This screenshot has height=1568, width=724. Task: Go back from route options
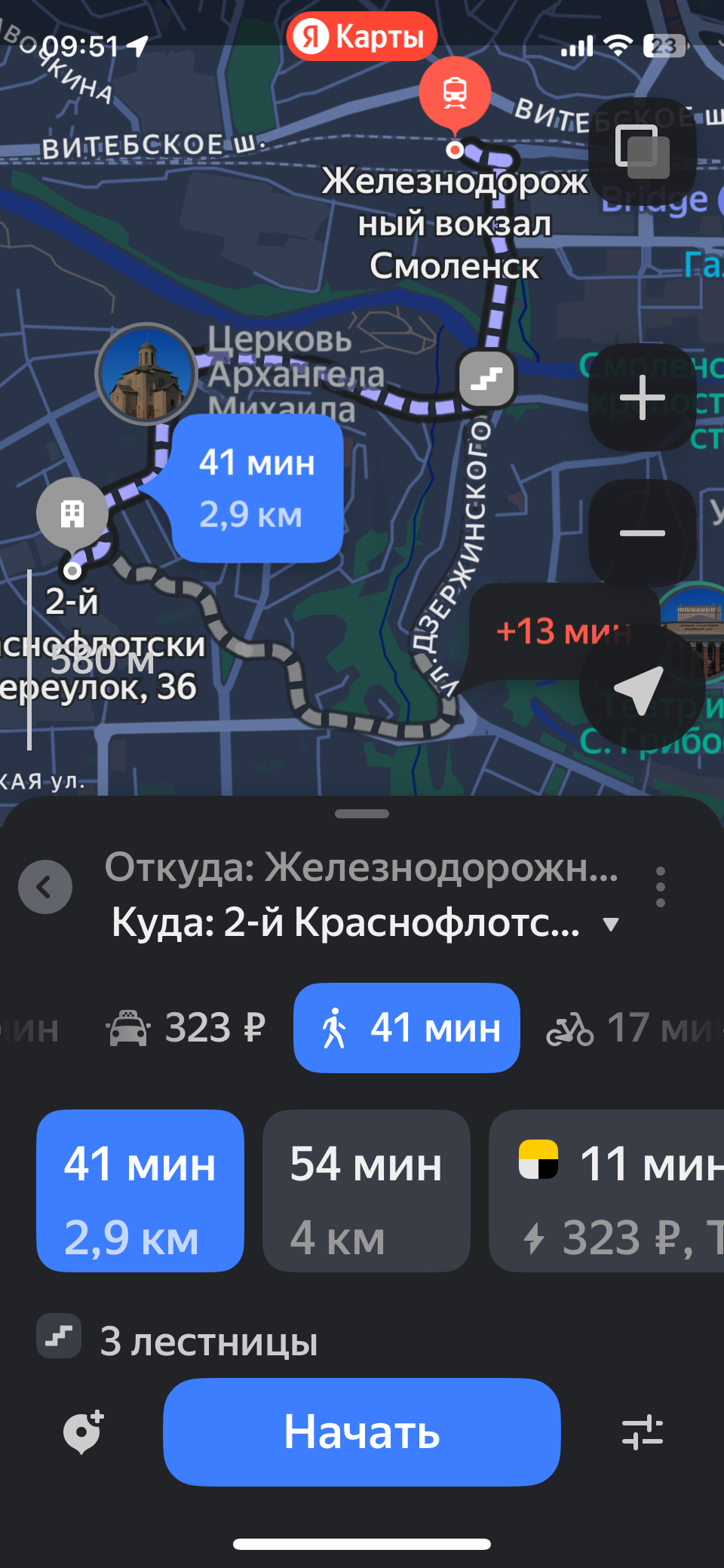45,887
